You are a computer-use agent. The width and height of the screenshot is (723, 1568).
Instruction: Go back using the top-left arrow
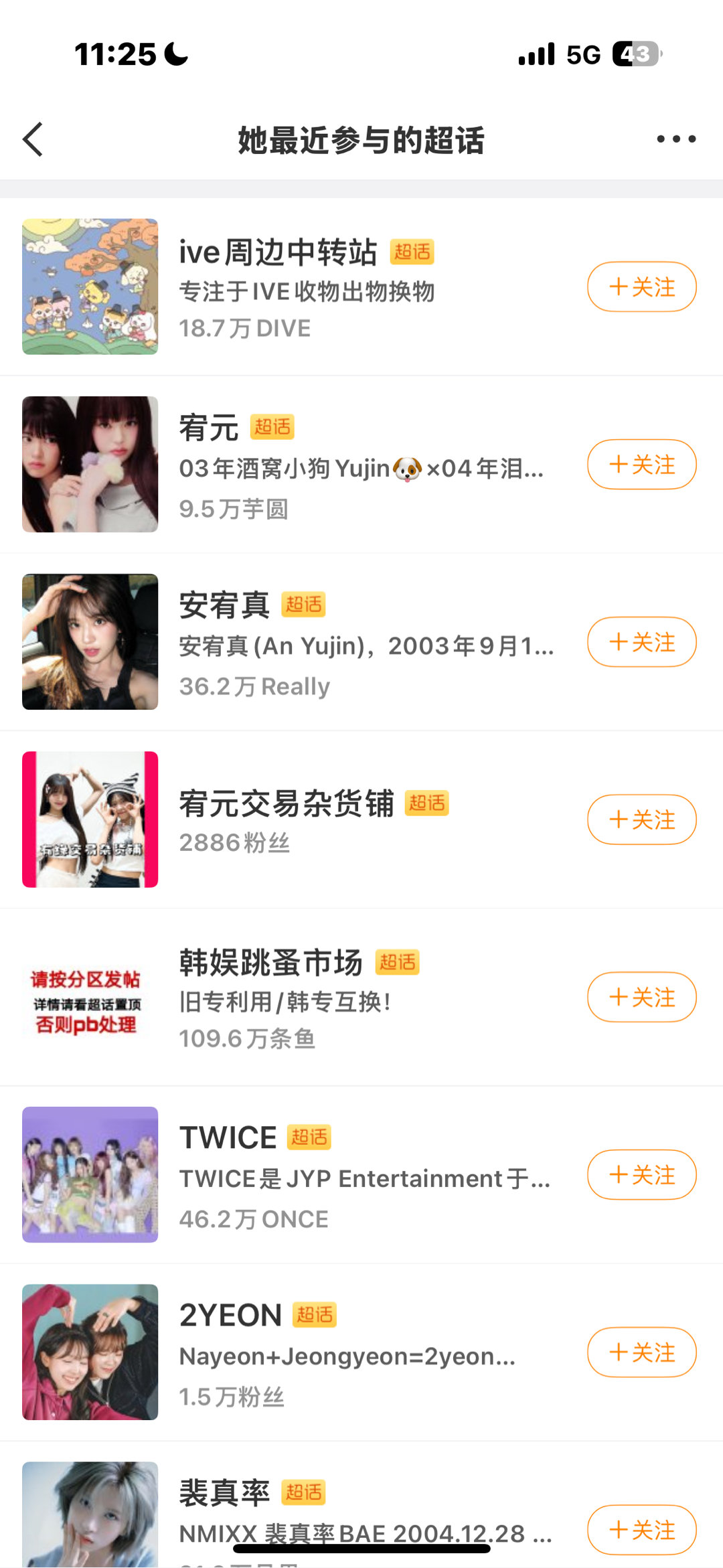point(33,139)
